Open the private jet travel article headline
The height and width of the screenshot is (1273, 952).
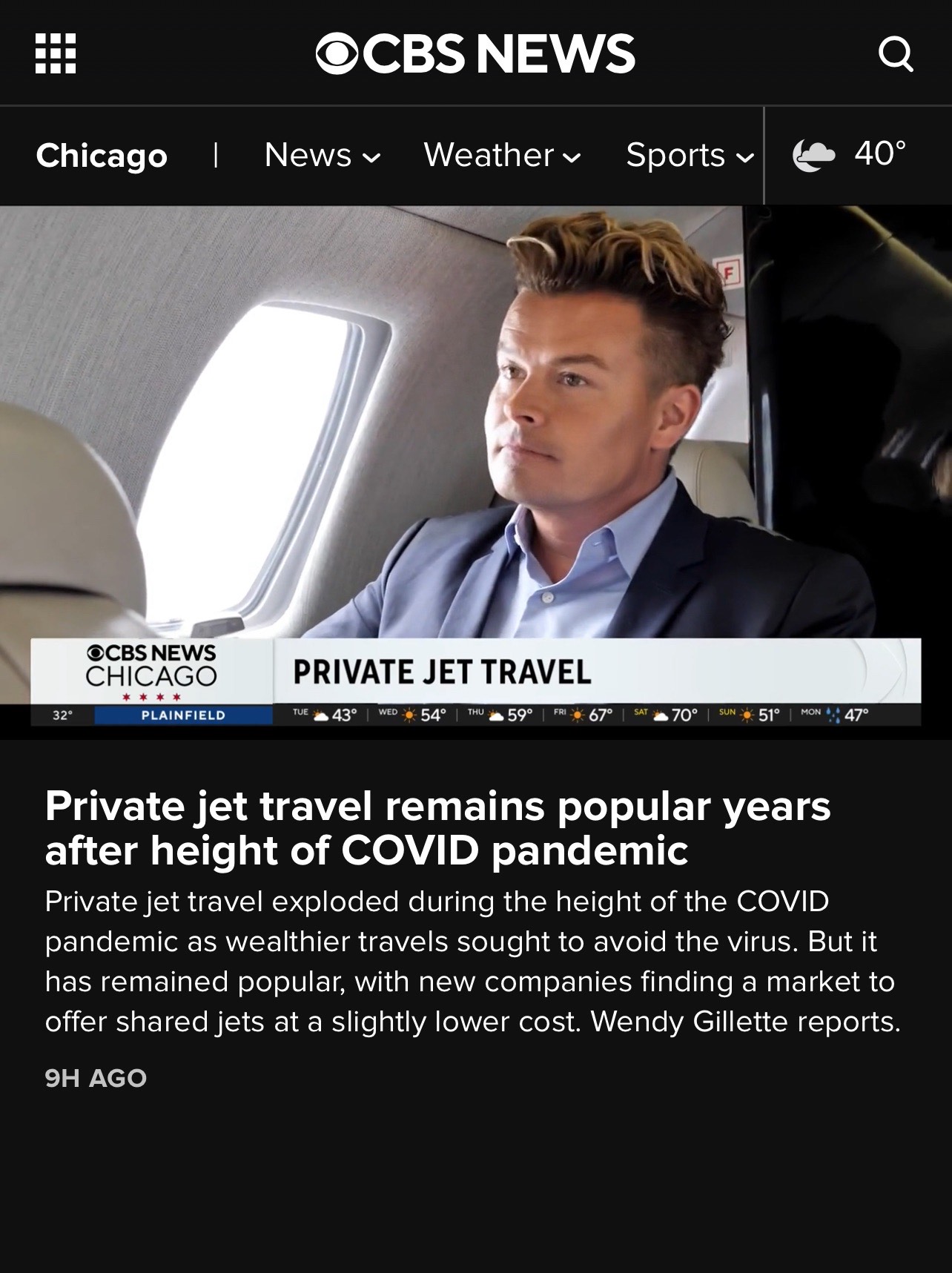437,827
